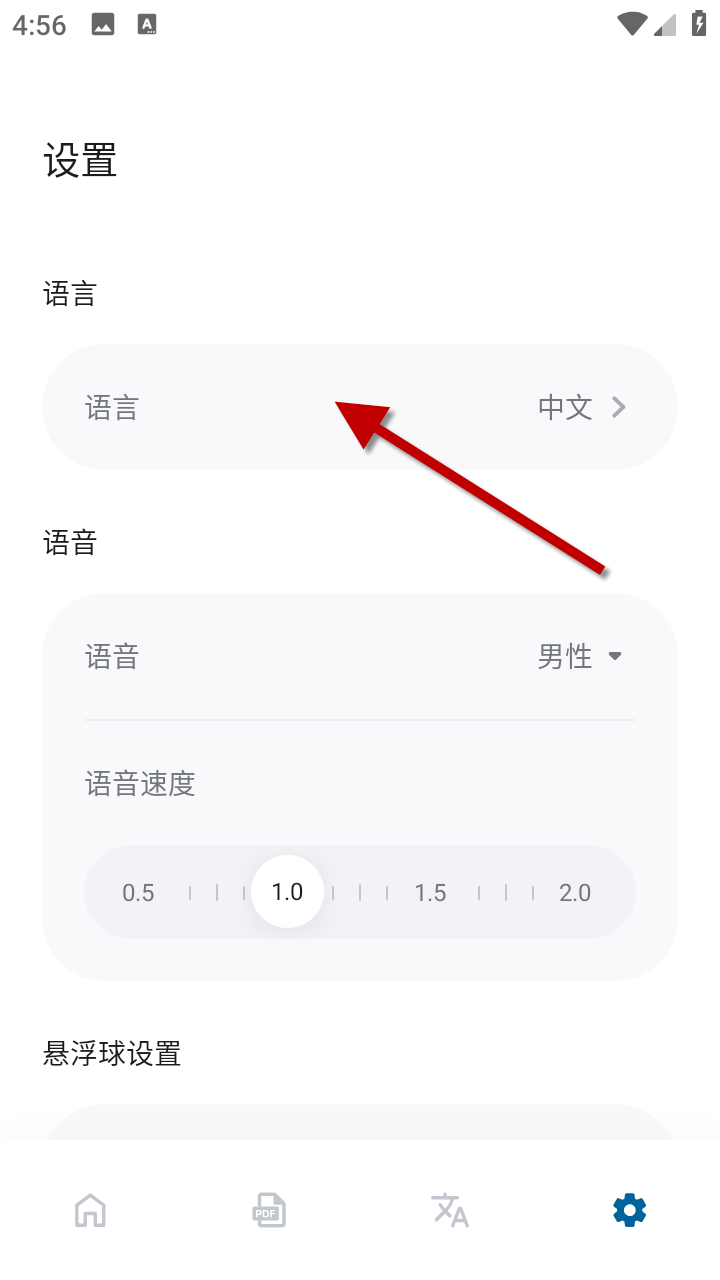The width and height of the screenshot is (720, 1280).
Task: Set speech speed to 2.0
Action: point(575,893)
